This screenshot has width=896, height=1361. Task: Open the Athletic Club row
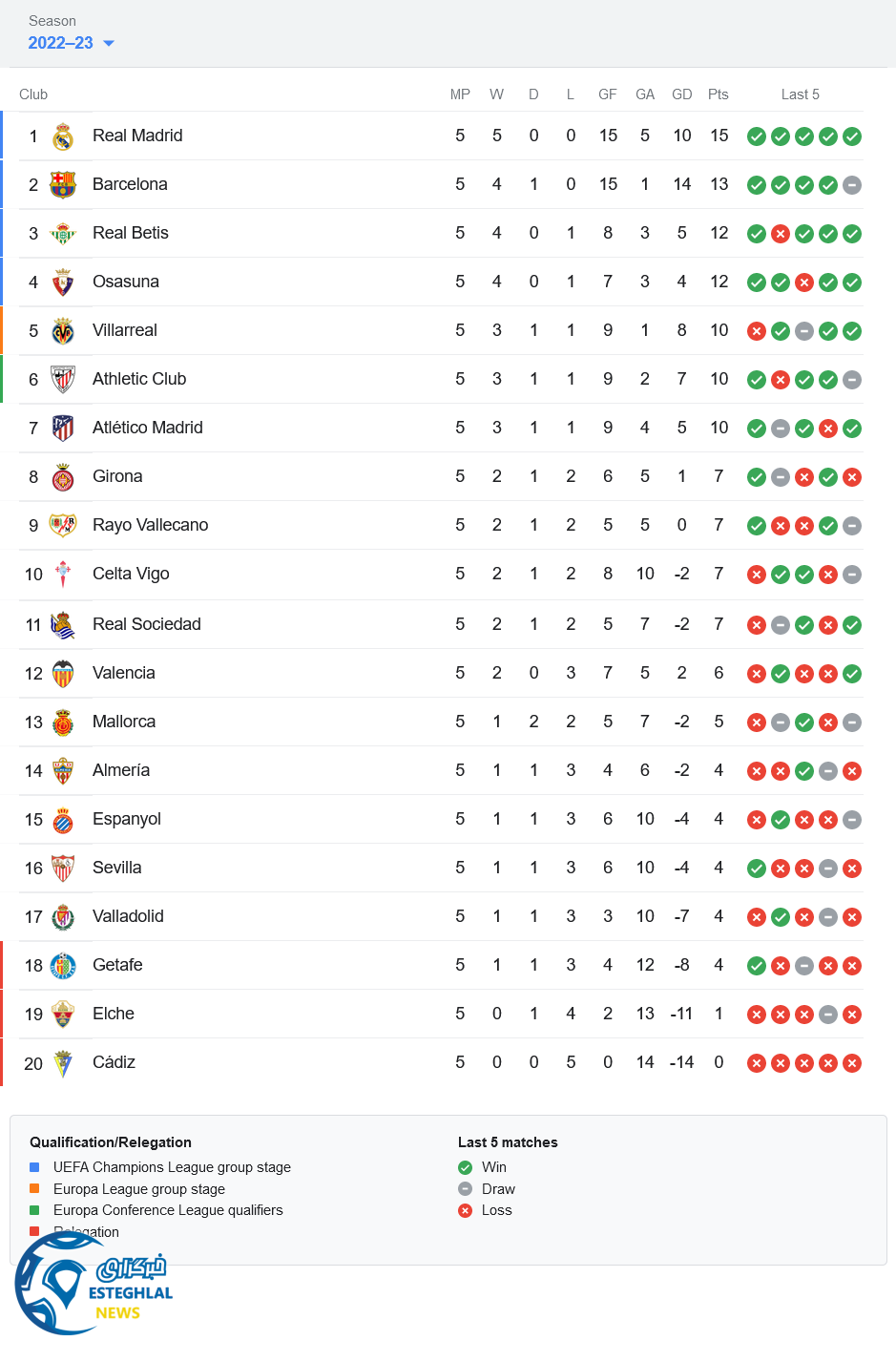point(139,379)
